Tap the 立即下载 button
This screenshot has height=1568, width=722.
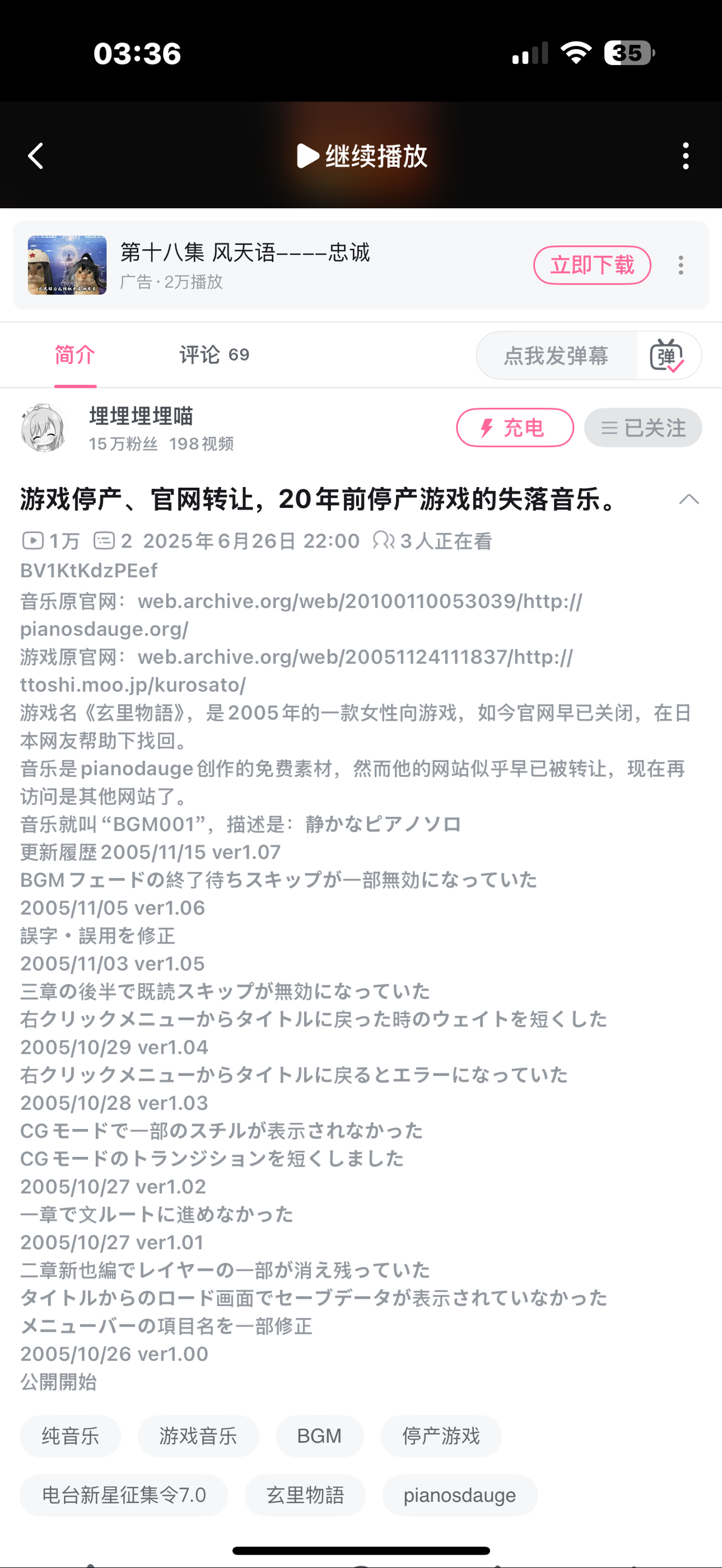(591, 265)
